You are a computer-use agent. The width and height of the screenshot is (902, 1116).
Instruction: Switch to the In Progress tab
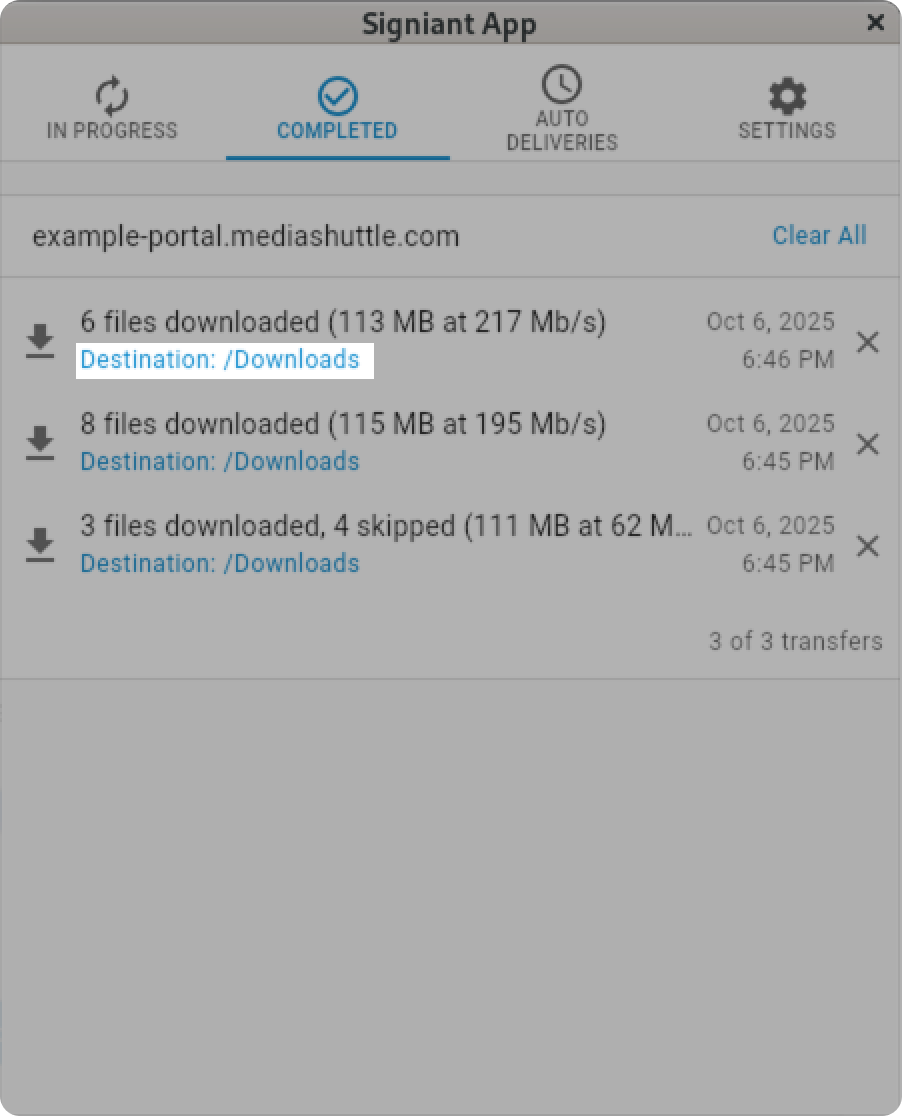click(112, 110)
